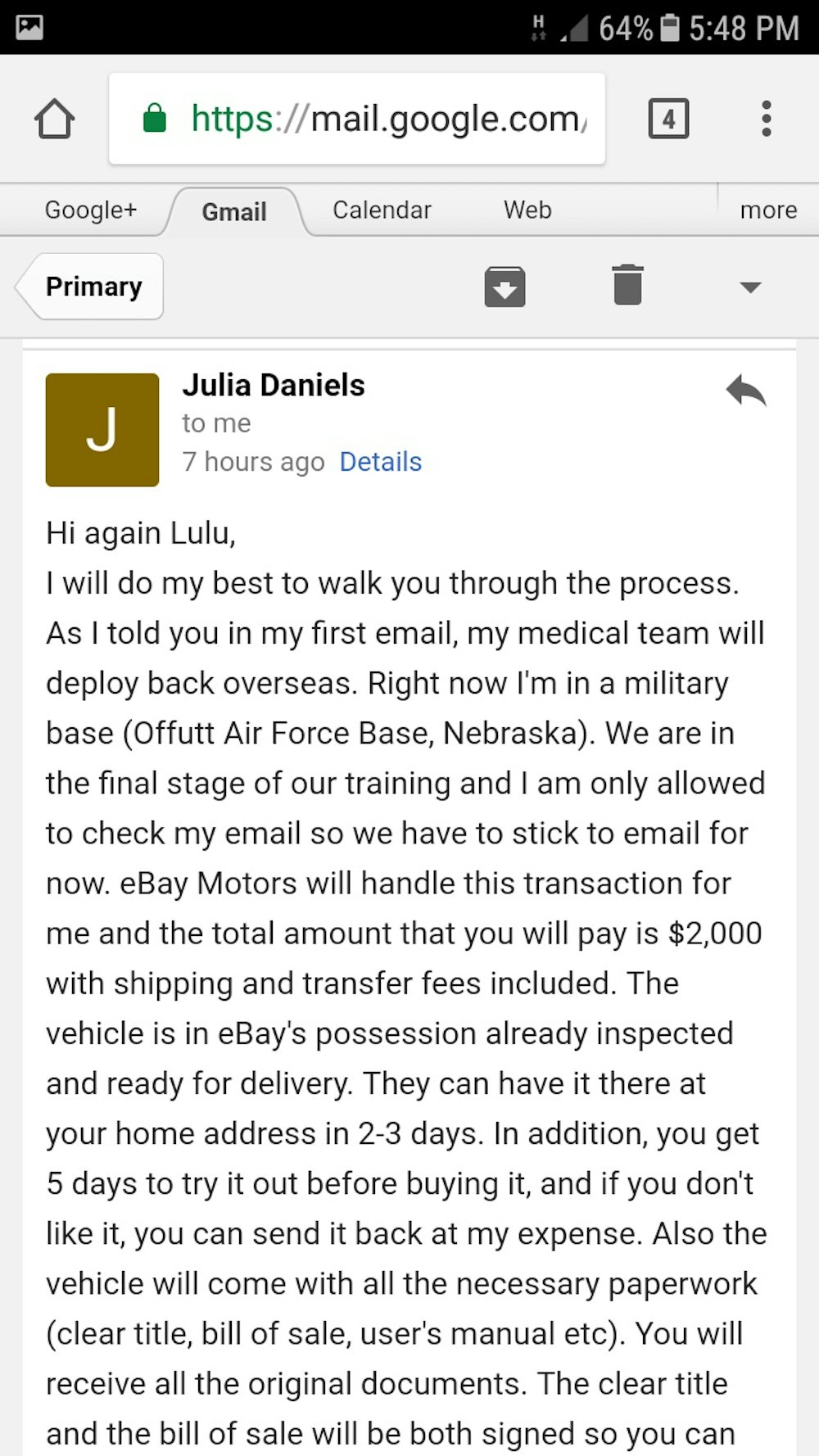Open the Web tab

pyautogui.click(x=527, y=210)
